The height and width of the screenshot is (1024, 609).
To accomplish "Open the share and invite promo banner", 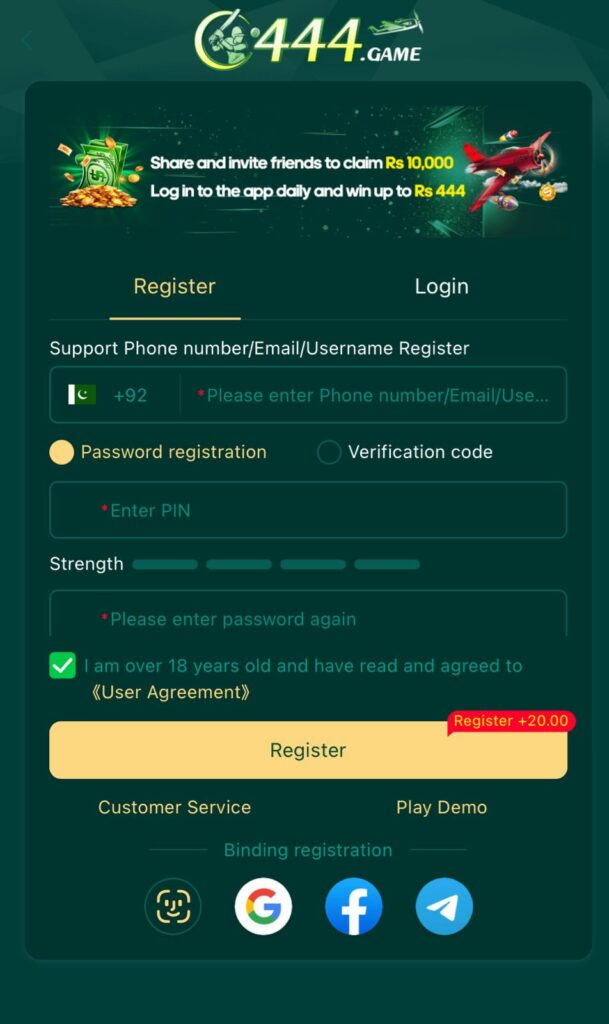I will click(308, 172).
